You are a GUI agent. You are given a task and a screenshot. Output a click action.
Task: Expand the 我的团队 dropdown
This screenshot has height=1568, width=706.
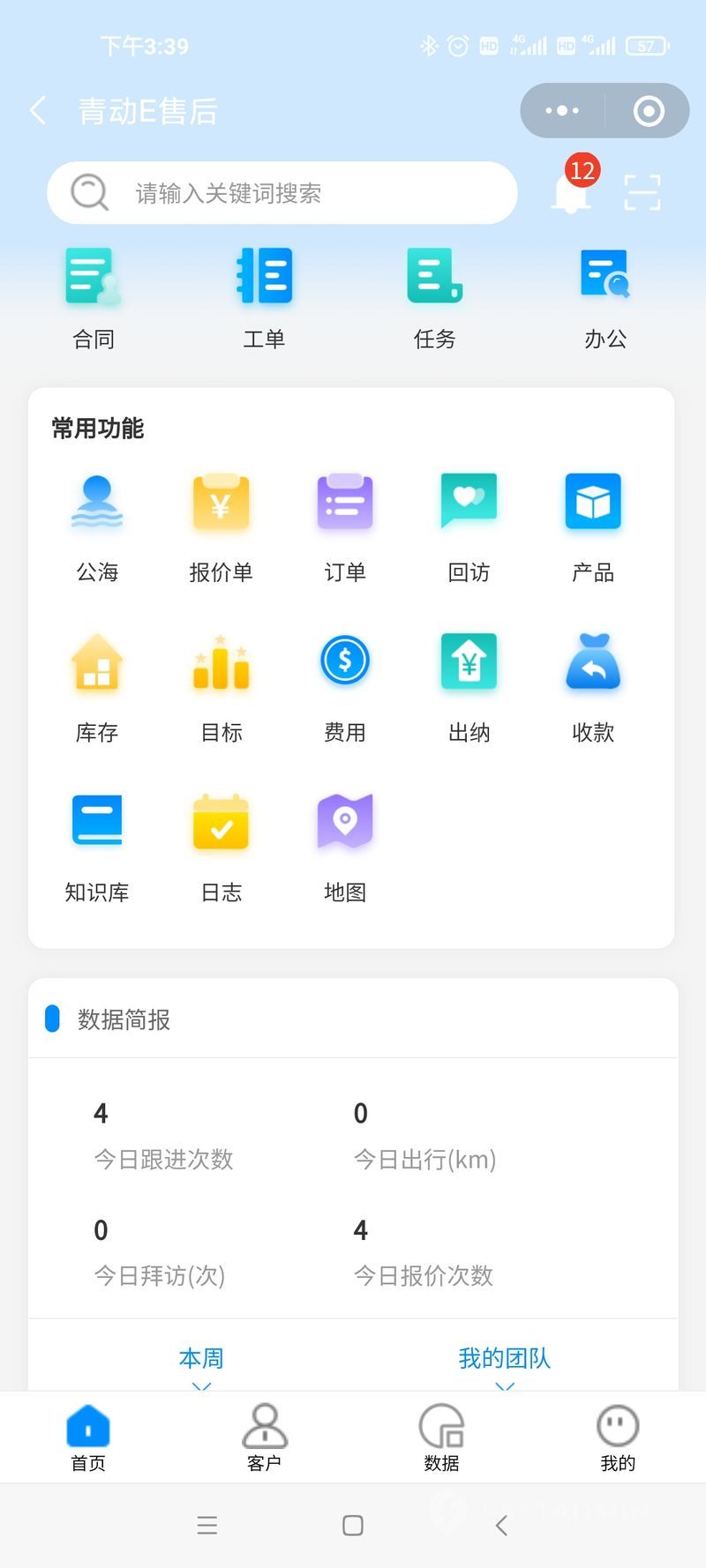tap(505, 1367)
